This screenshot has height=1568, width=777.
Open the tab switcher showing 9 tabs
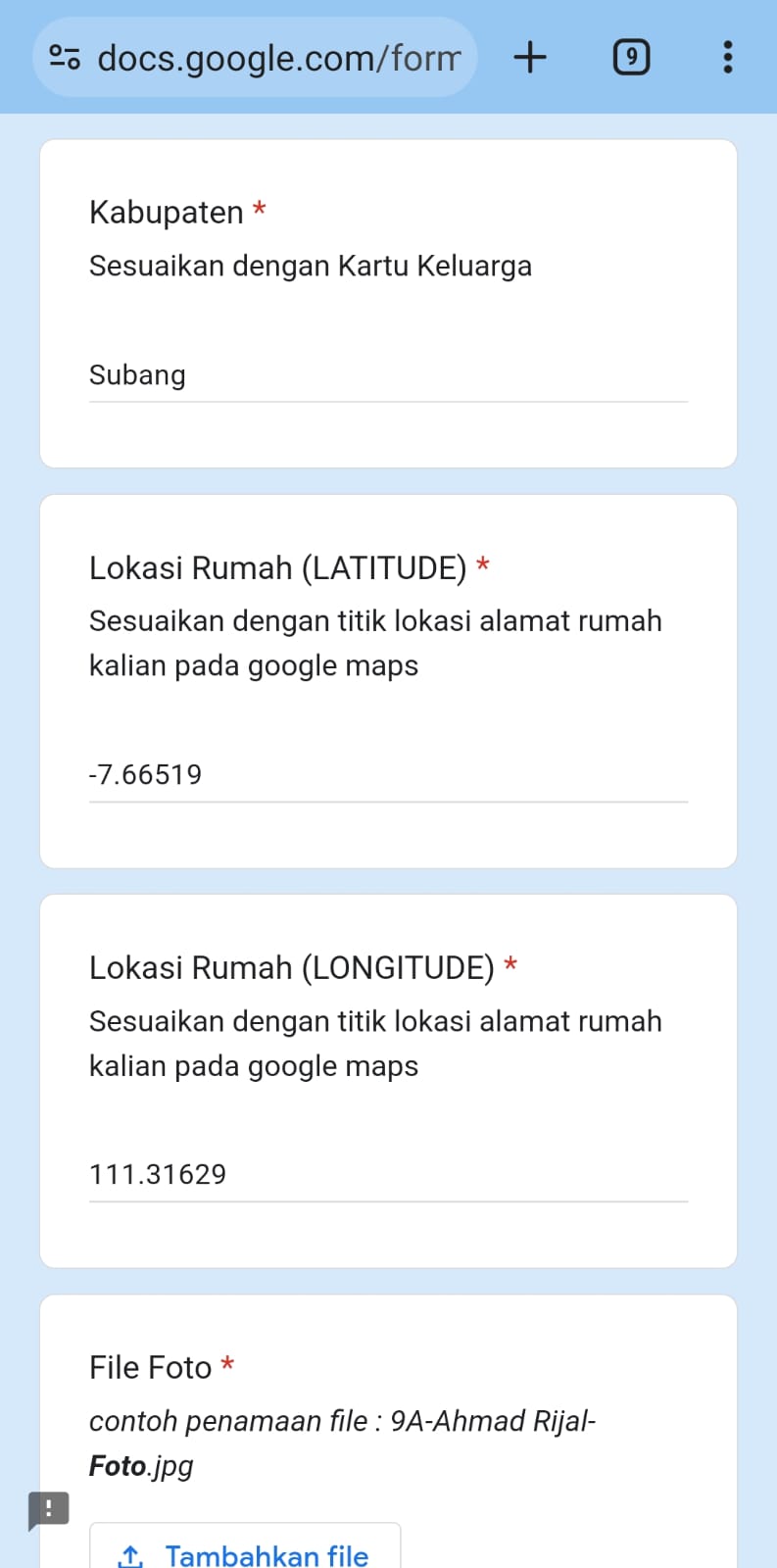coord(631,57)
